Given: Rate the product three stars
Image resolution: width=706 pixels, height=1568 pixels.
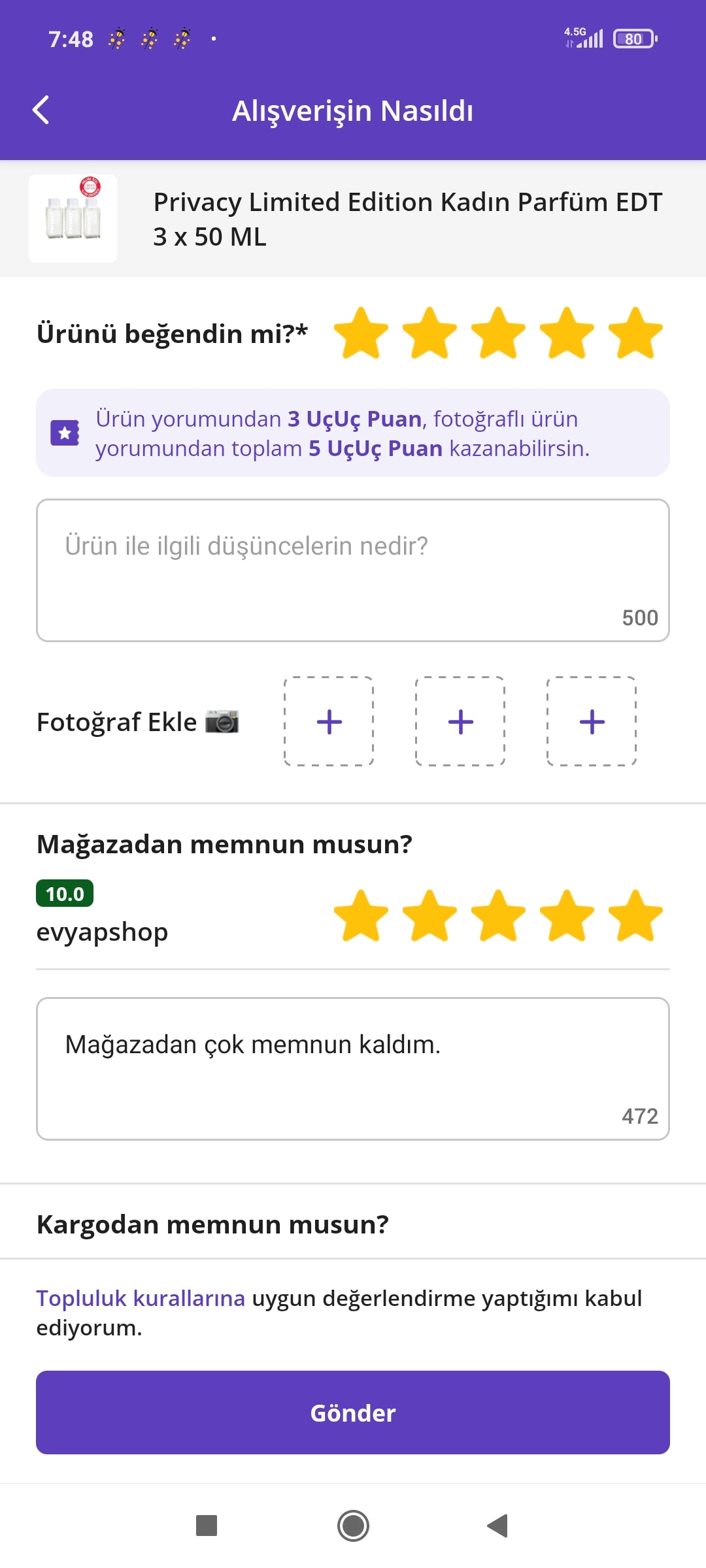Looking at the screenshot, I should [498, 333].
